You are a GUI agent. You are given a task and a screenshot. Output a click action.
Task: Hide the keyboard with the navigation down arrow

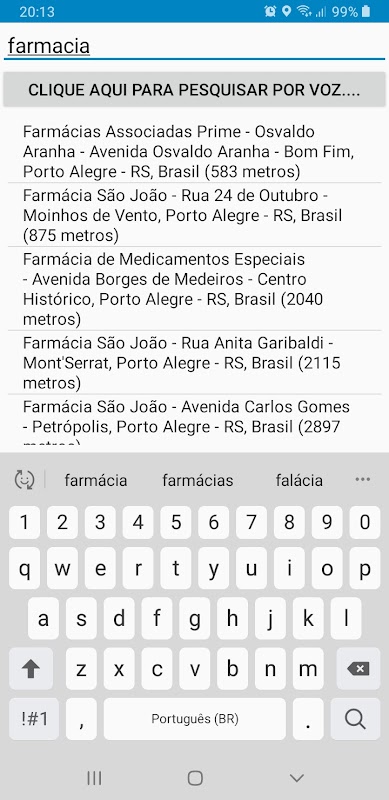click(297, 778)
